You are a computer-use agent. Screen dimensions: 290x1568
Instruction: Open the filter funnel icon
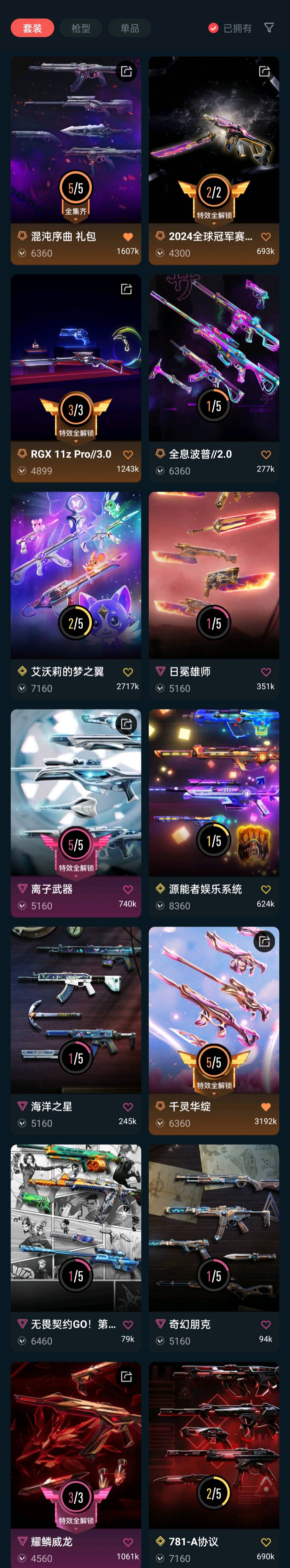(x=269, y=28)
